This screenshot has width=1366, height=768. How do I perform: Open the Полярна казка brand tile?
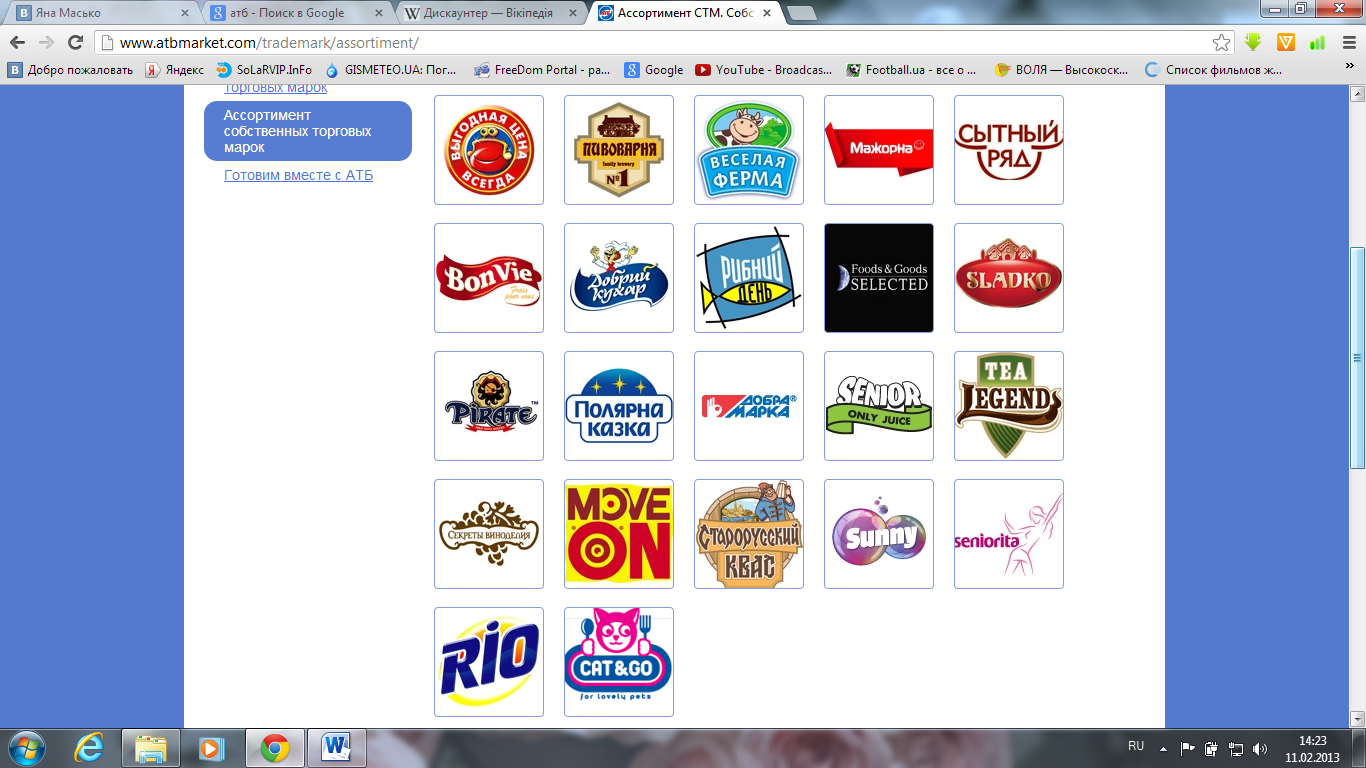(x=619, y=406)
